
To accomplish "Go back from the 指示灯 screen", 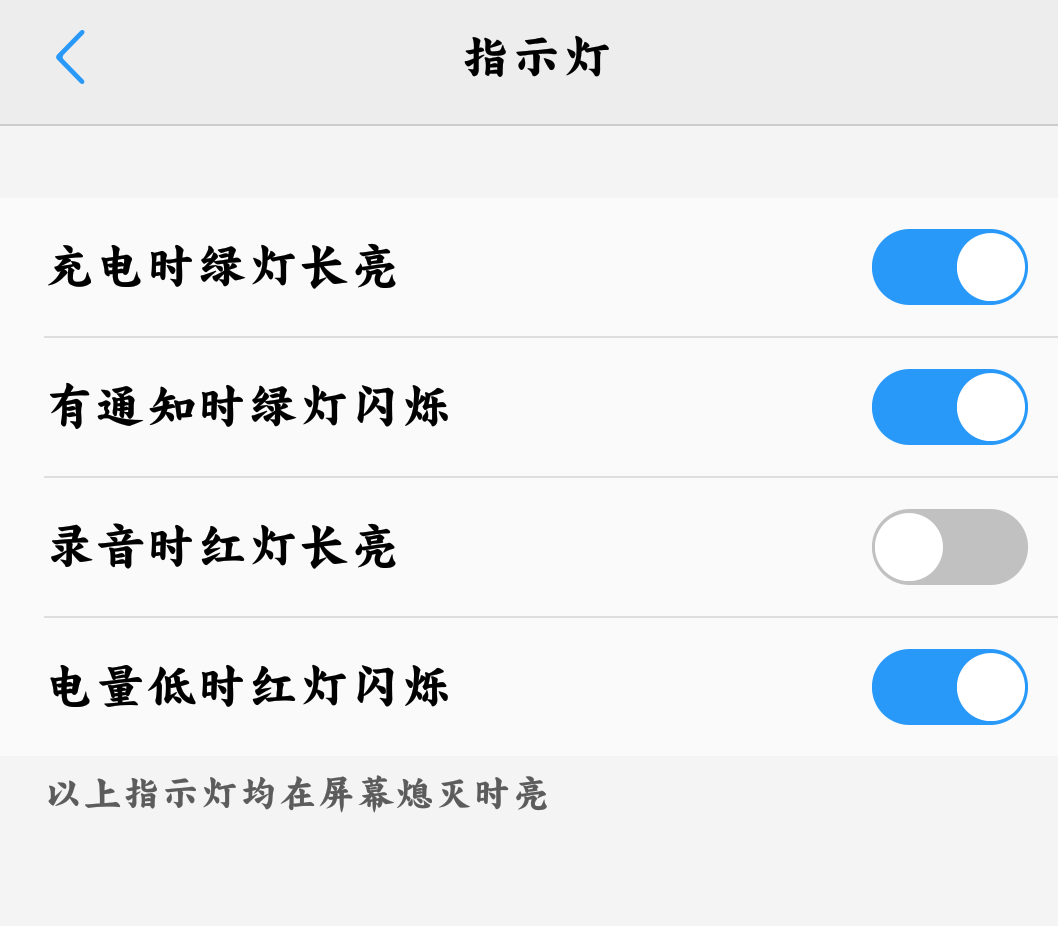I will (70, 57).
